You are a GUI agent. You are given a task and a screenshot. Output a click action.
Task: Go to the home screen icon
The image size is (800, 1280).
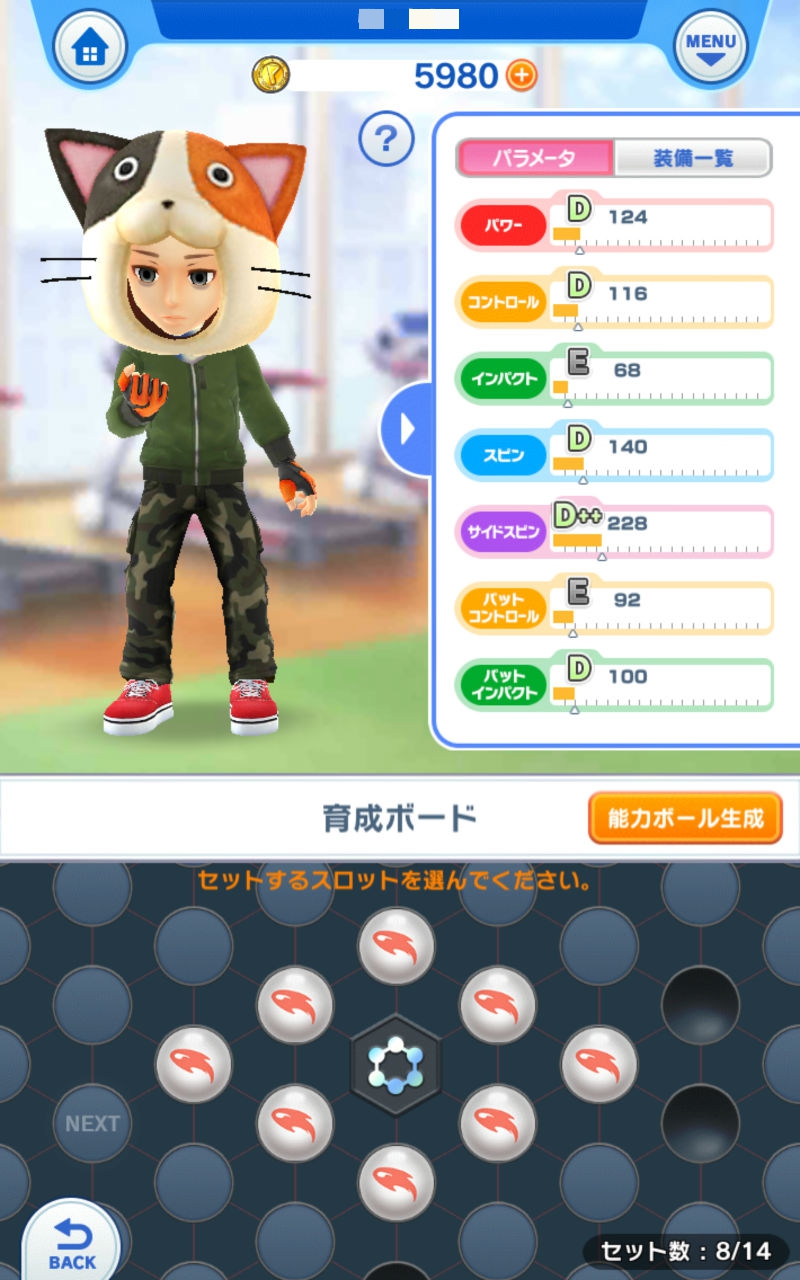coord(89,48)
